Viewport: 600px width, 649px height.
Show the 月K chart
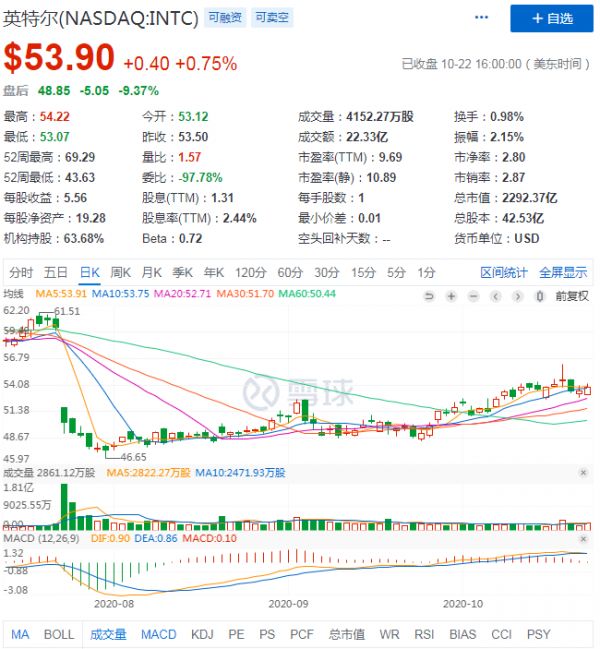pyautogui.click(x=151, y=272)
